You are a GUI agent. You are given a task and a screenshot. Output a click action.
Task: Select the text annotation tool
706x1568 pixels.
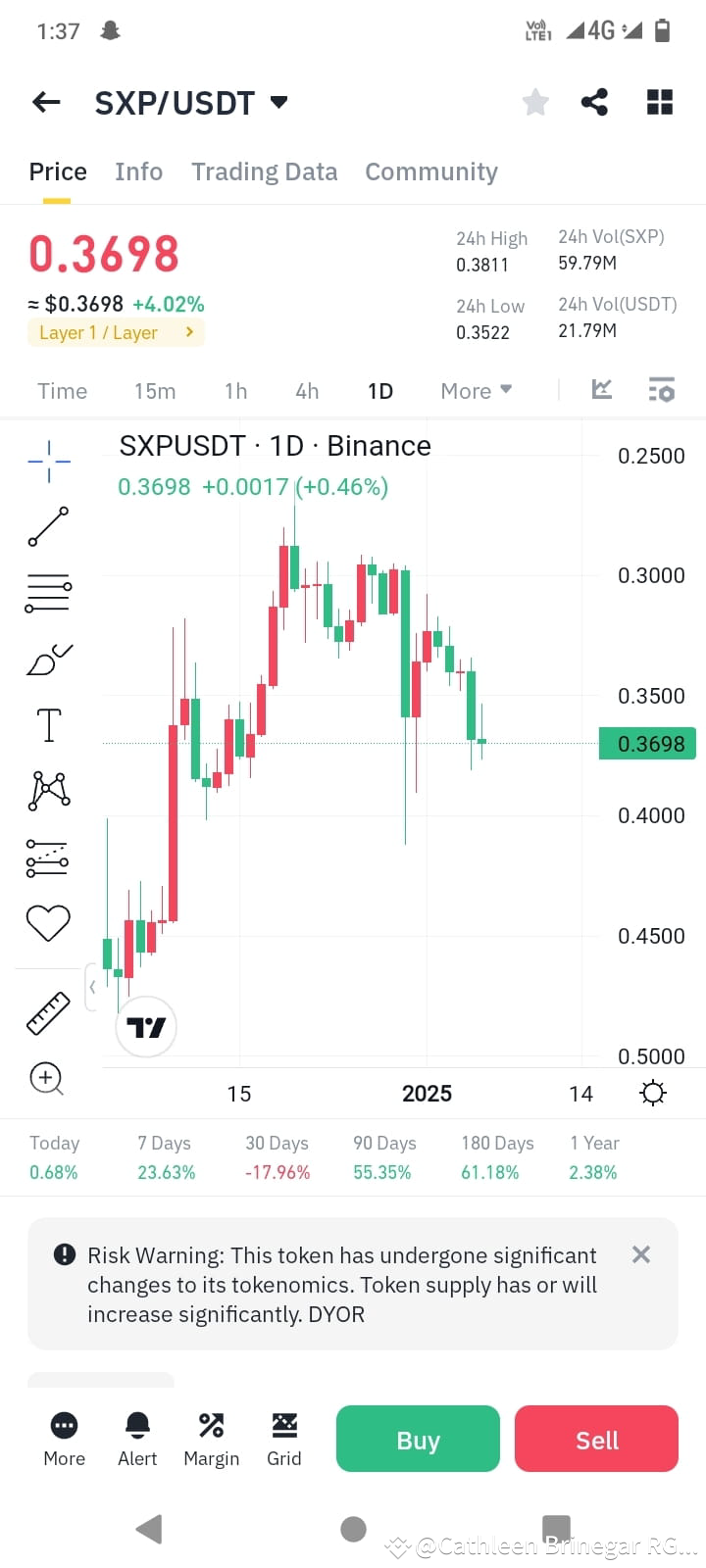[x=47, y=724]
